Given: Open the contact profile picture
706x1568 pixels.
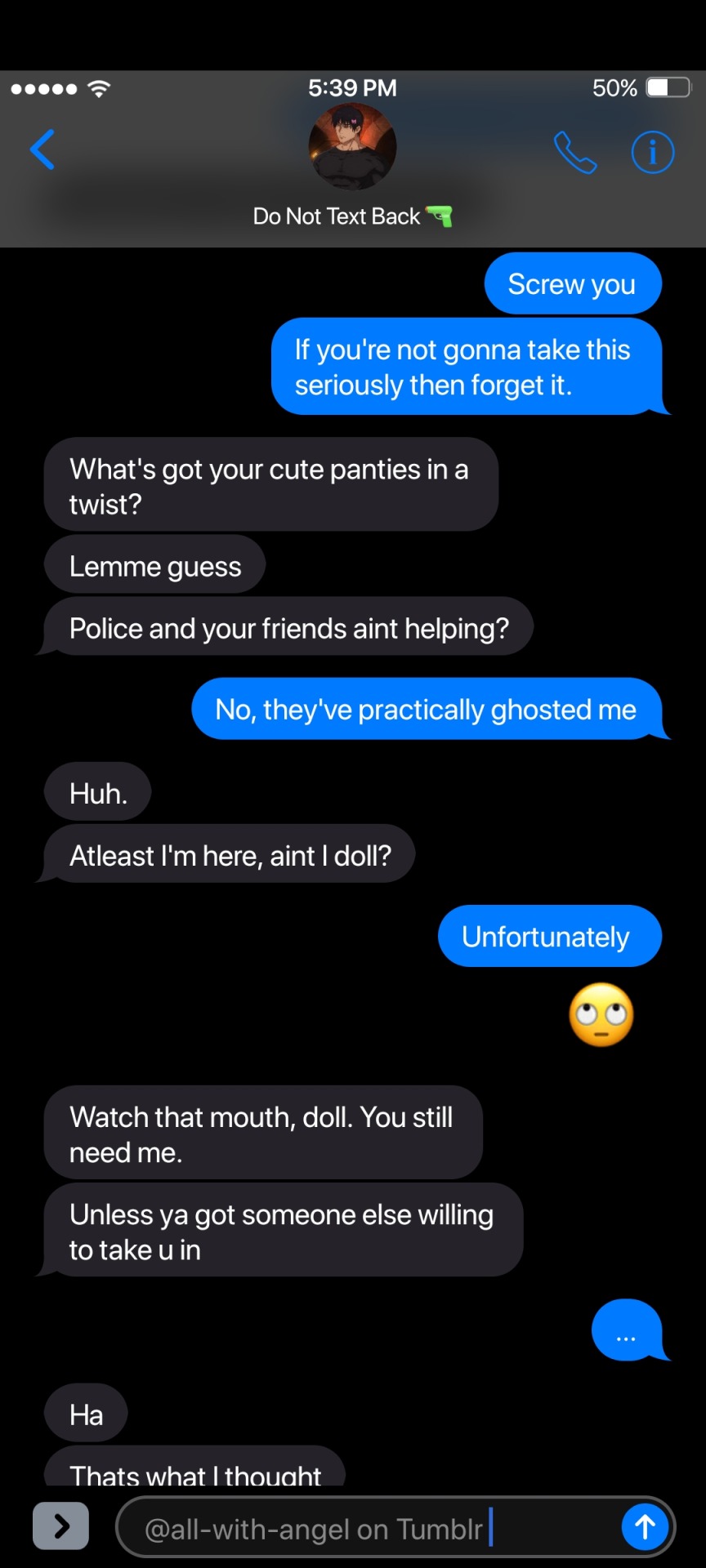Looking at the screenshot, I should tap(352, 148).
